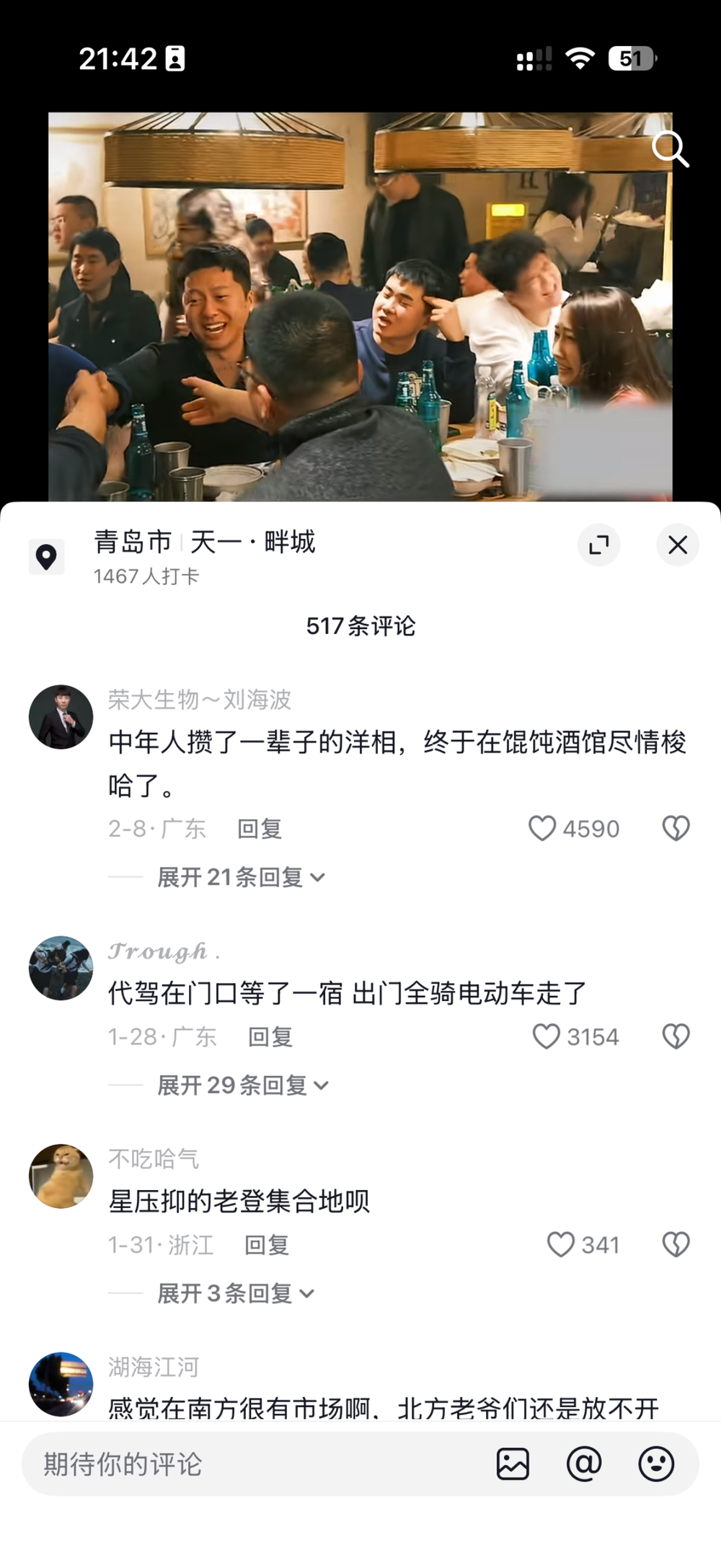
Task: Open the 青岛市 天一·畔城 location
Action: coord(205,542)
